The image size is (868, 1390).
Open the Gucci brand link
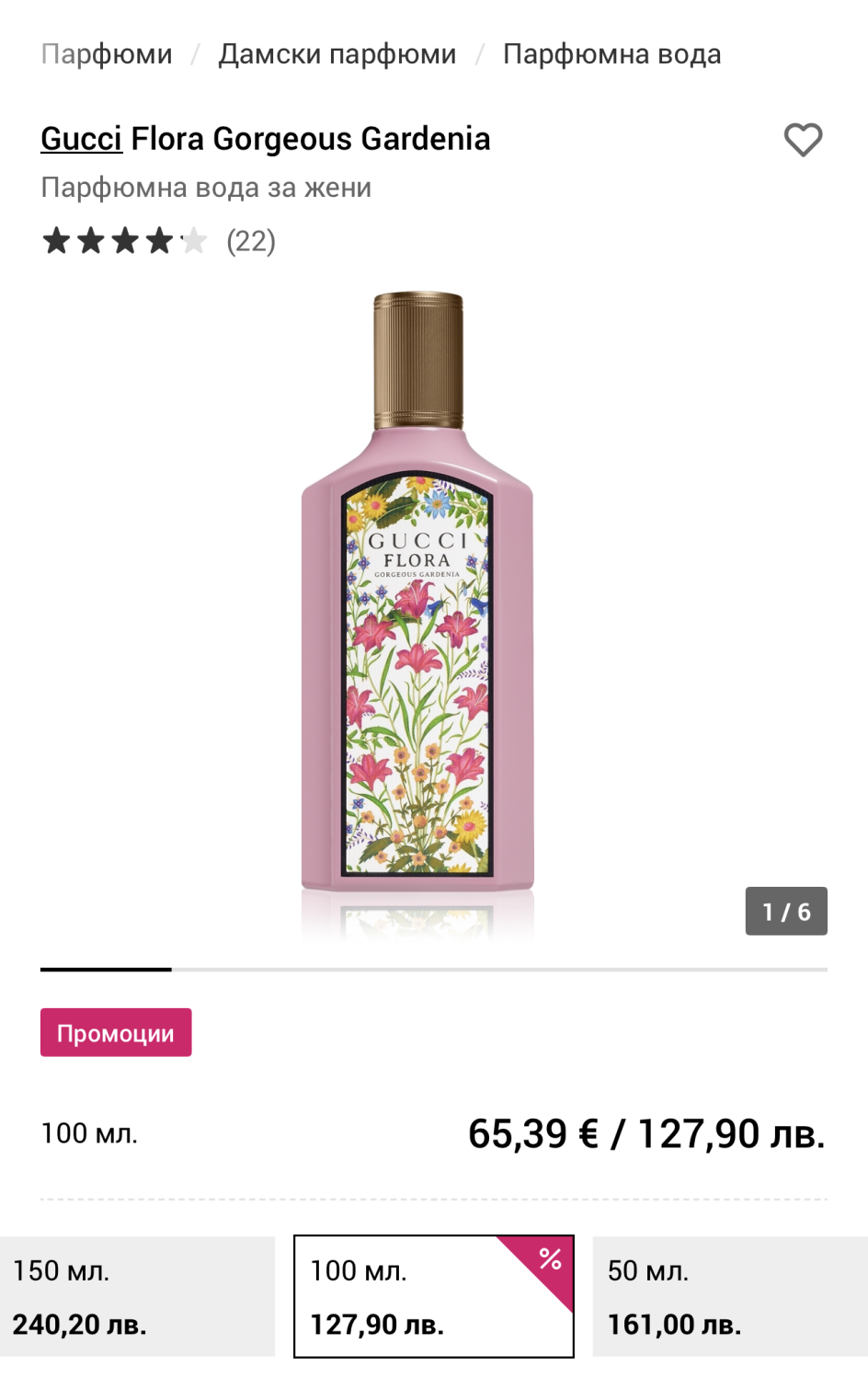coord(81,139)
